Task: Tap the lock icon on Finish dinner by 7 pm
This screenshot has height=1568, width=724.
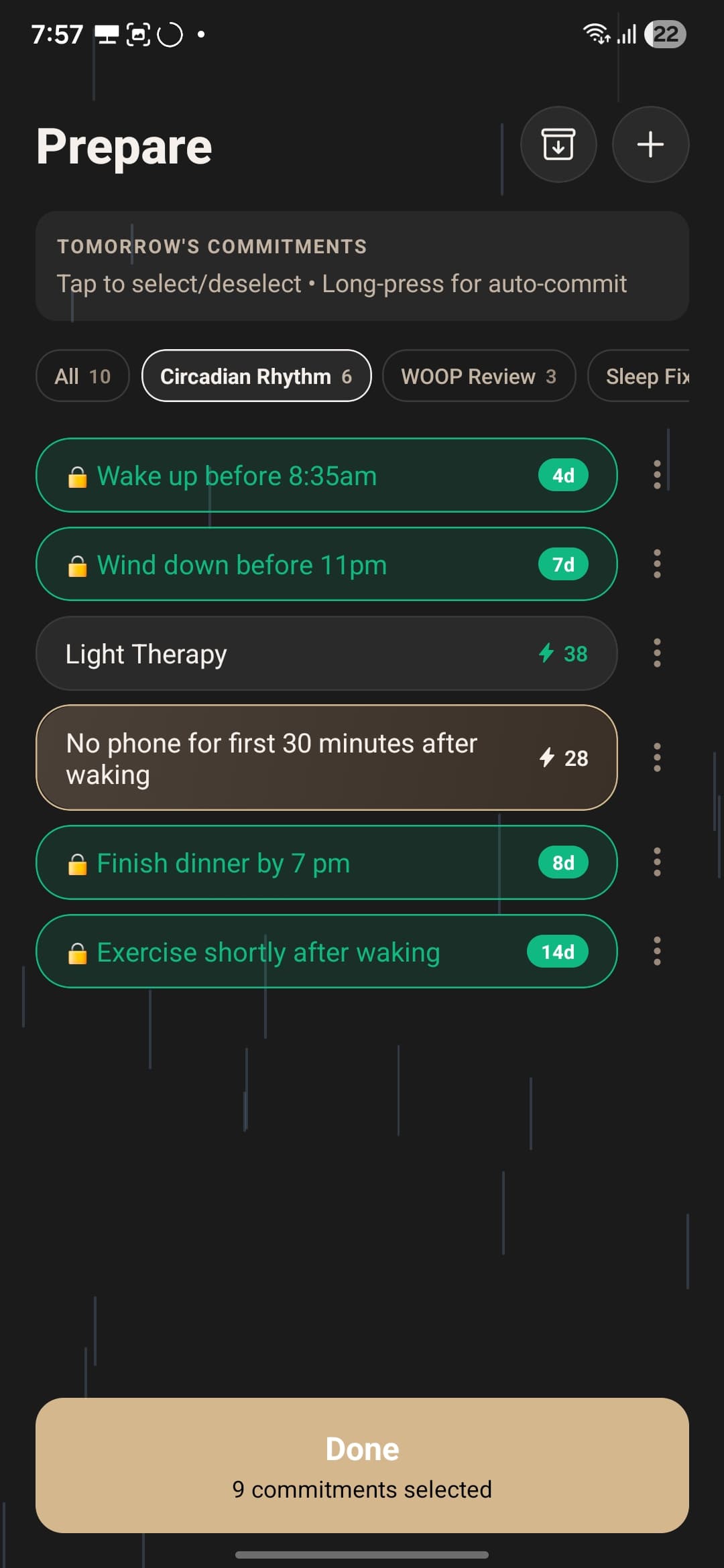Action: tap(78, 863)
